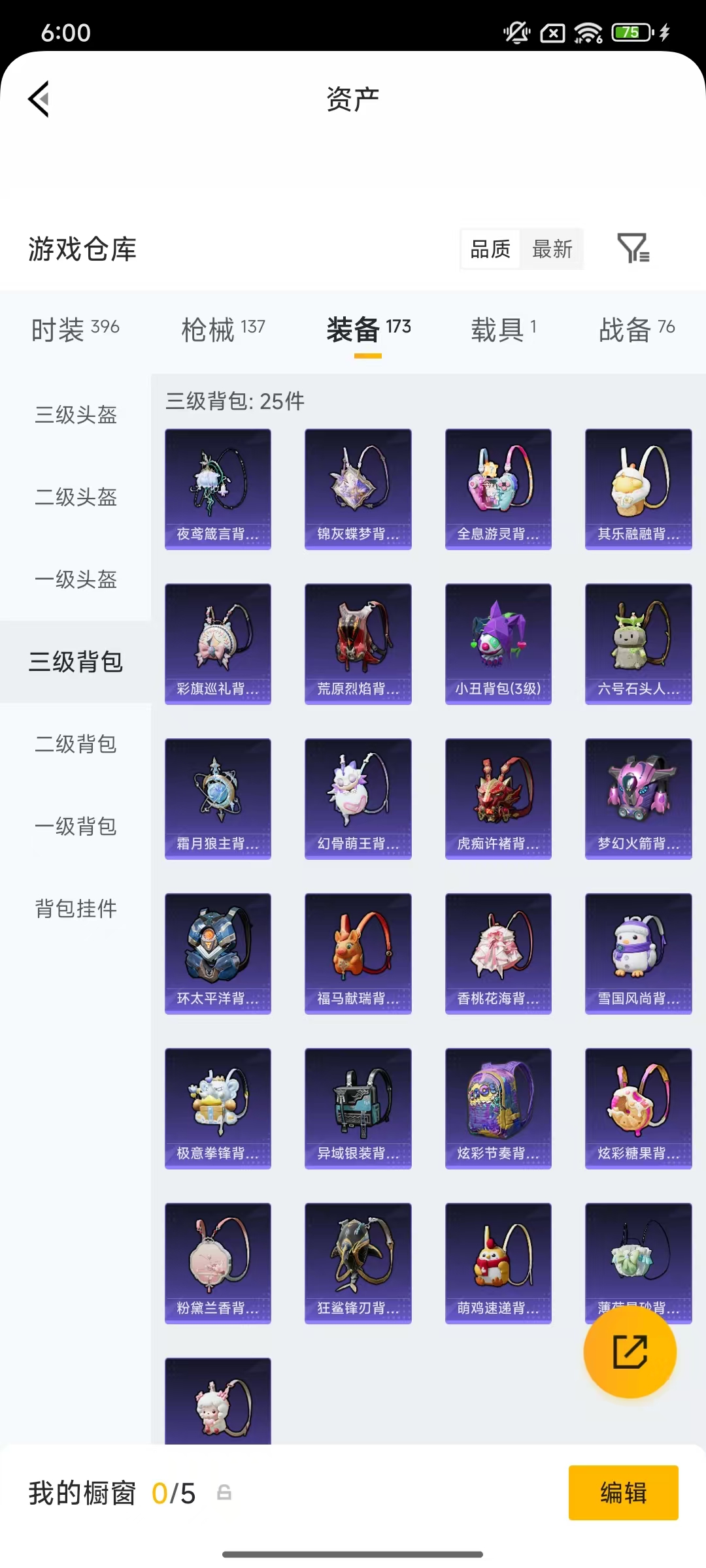Switch to the 枪械 tab
The height and width of the screenshot is (1568, 706).
pyautogui.click(x=223, y=329)
